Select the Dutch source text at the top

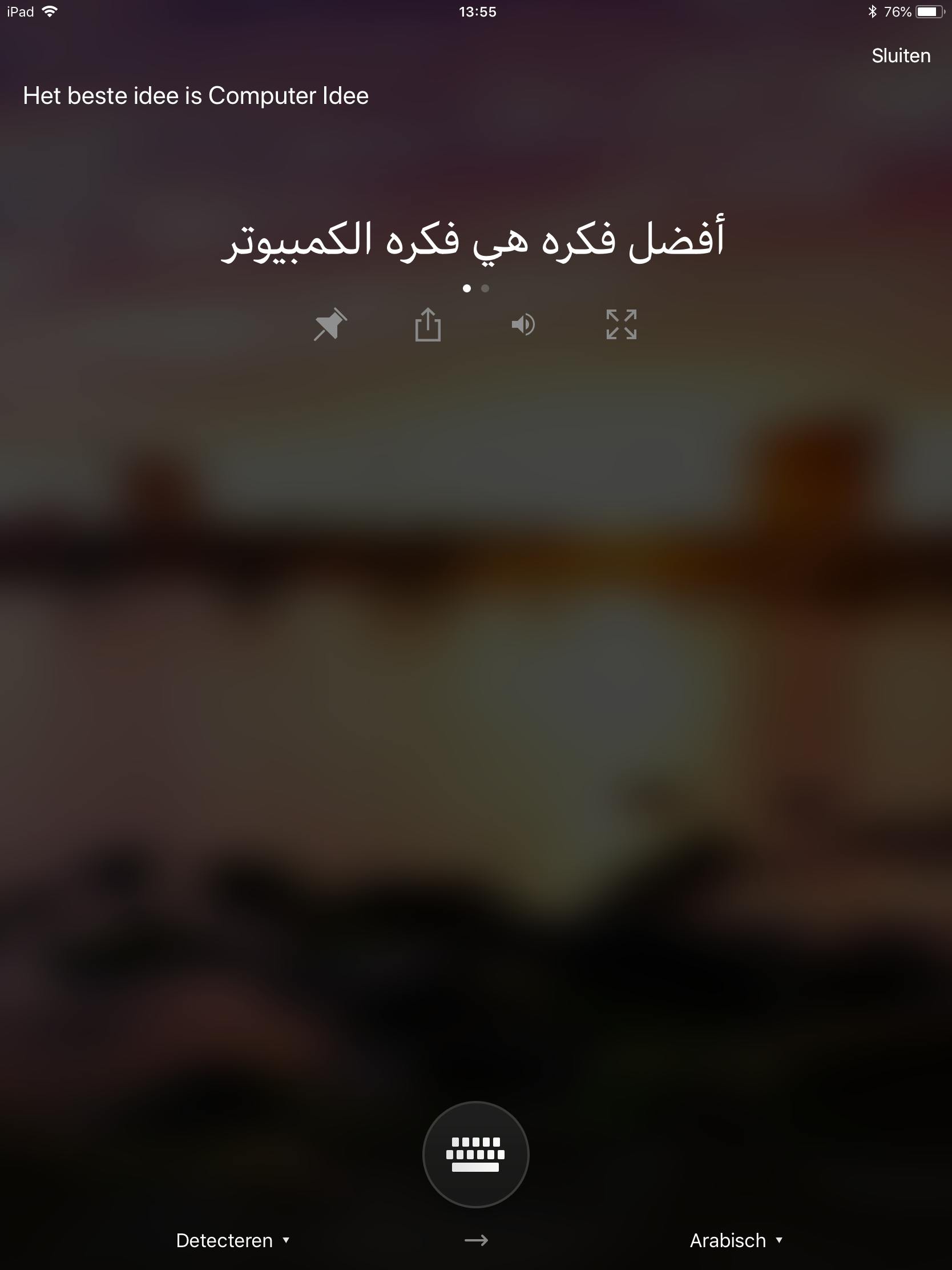pos(195,96)
